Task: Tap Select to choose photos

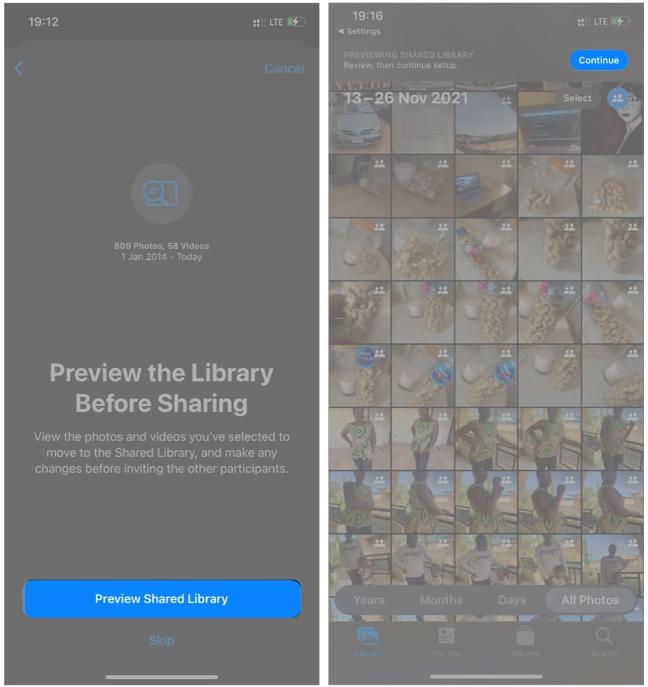Action: click(577, 98)
